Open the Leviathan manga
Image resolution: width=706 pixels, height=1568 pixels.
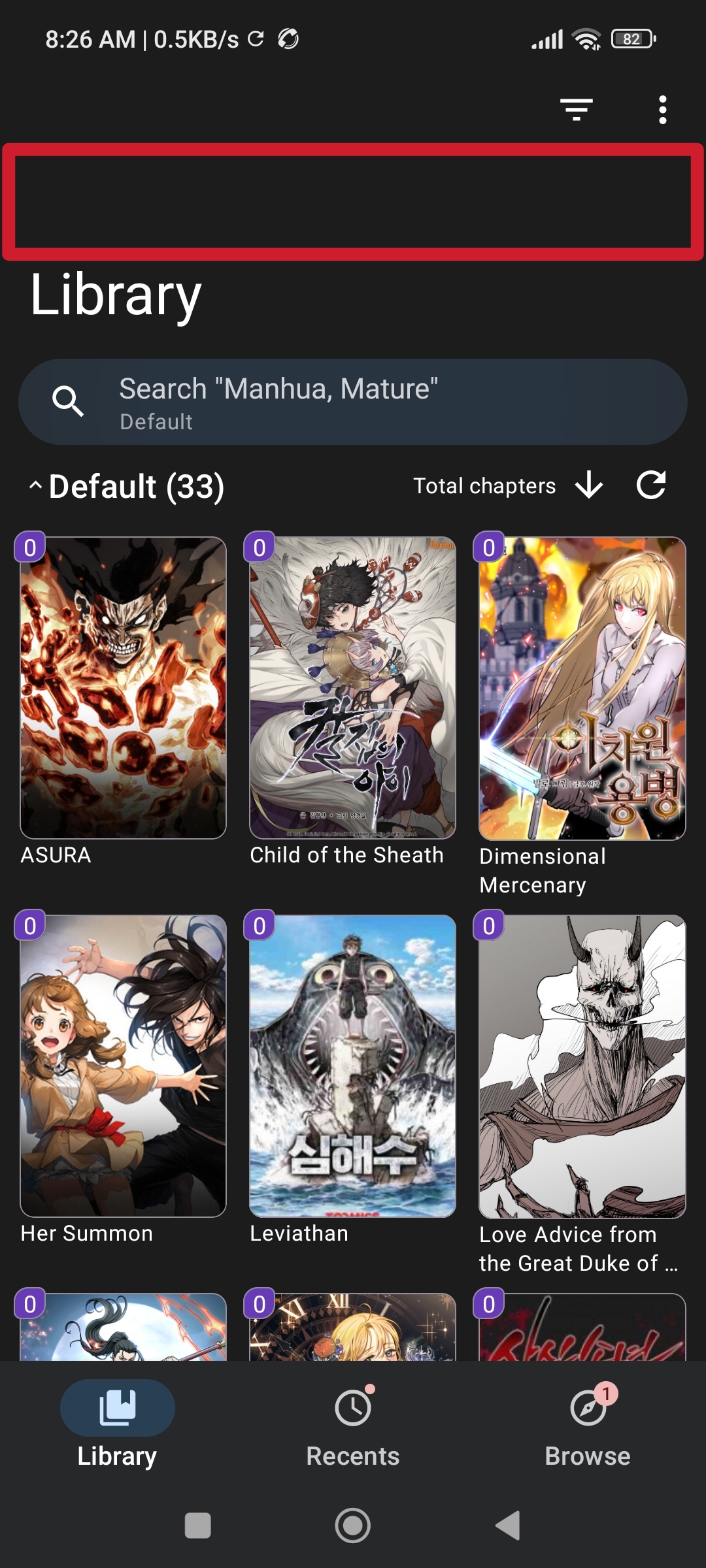coord(352,1066)
